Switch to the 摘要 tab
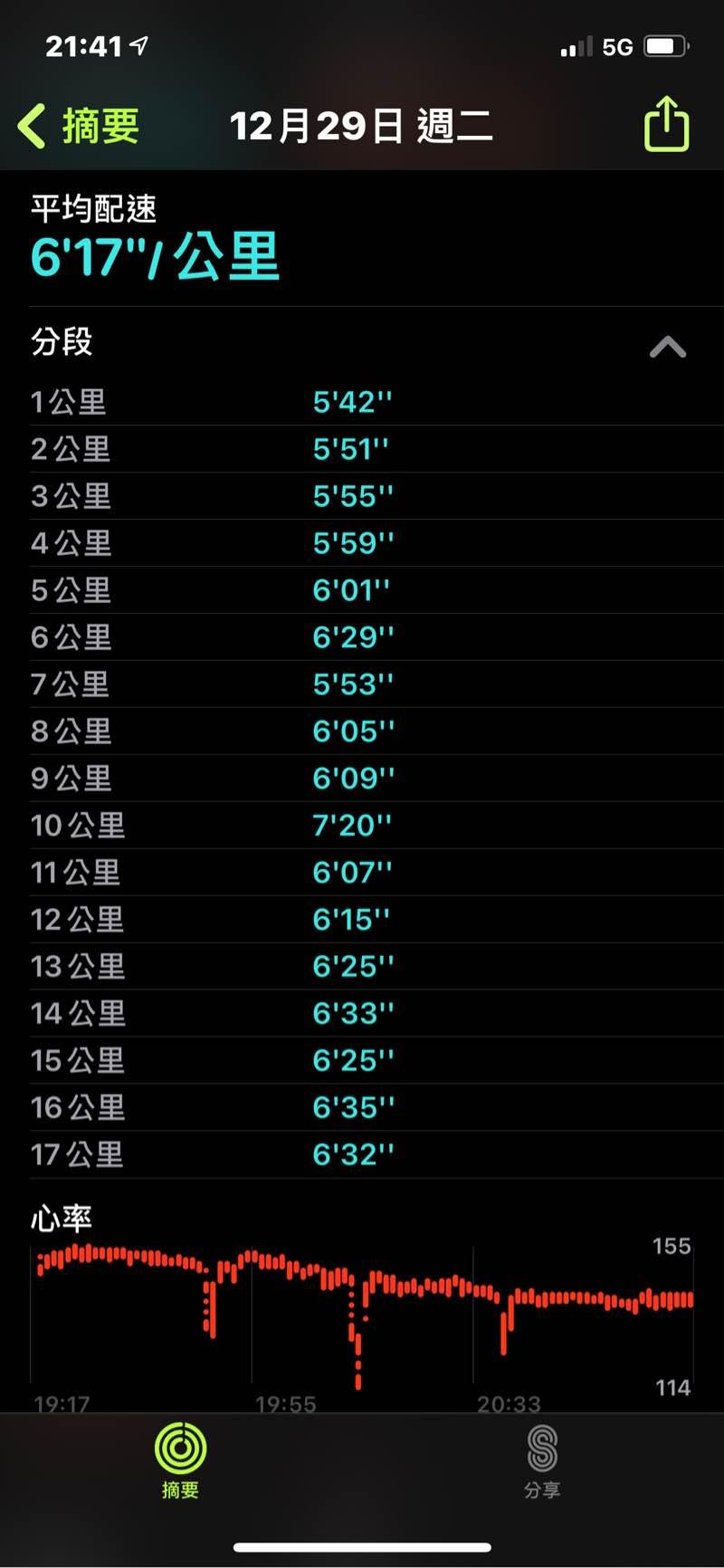The width and height of the screenshot is (724, 1568). click(x=180, y=1459)
